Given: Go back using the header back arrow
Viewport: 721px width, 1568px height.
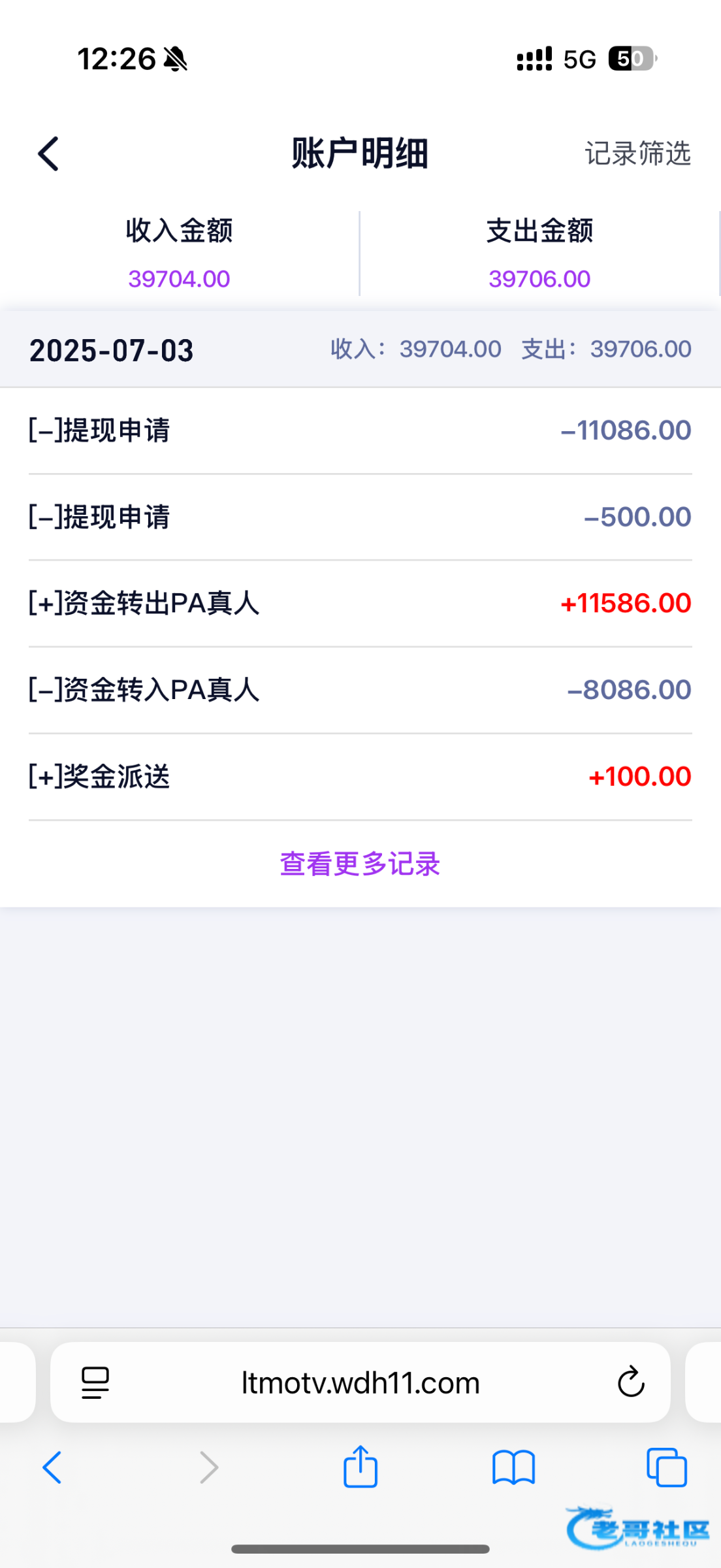Looking at the screenshot, I should click(48, 154).
